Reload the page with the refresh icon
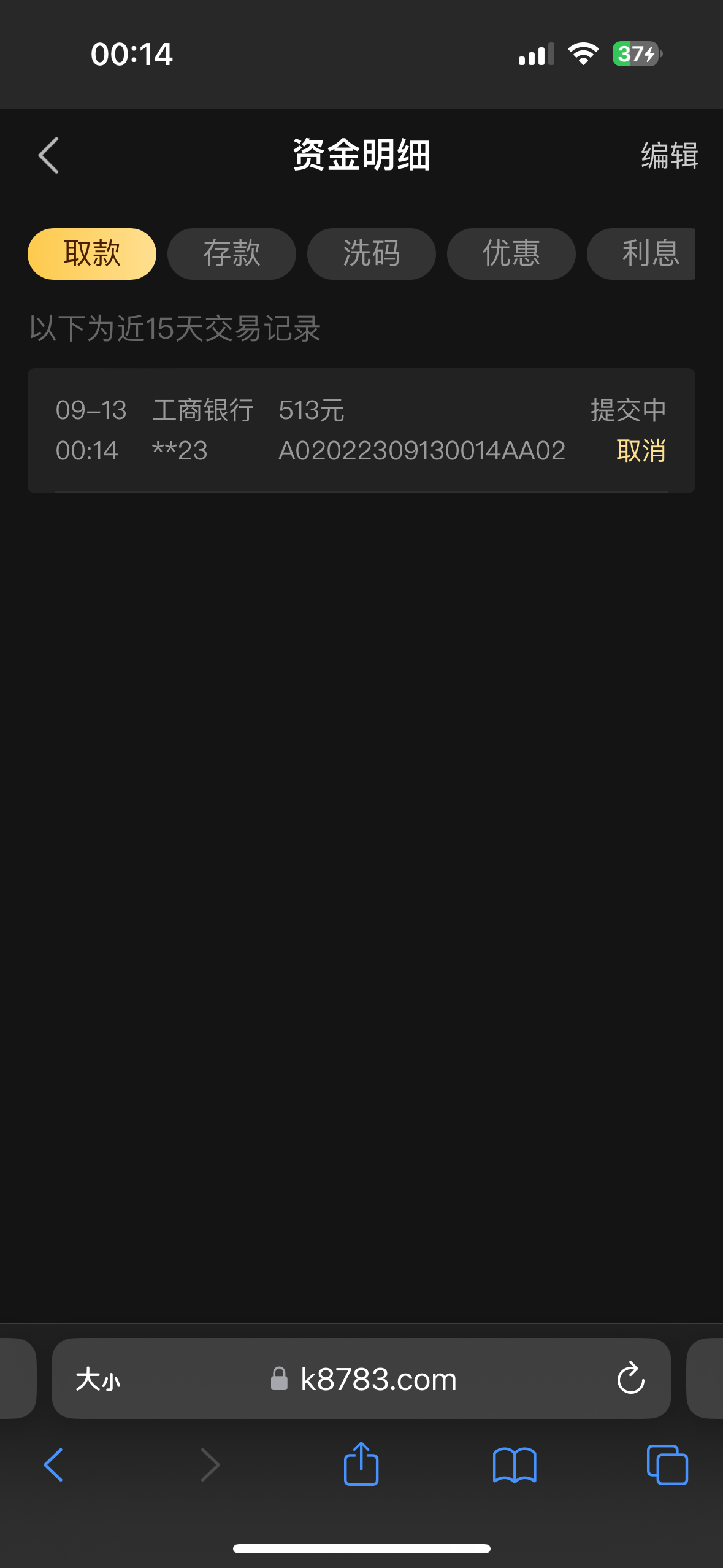This screenshot has width=723, height=1568. click(x=630, y=1378)
